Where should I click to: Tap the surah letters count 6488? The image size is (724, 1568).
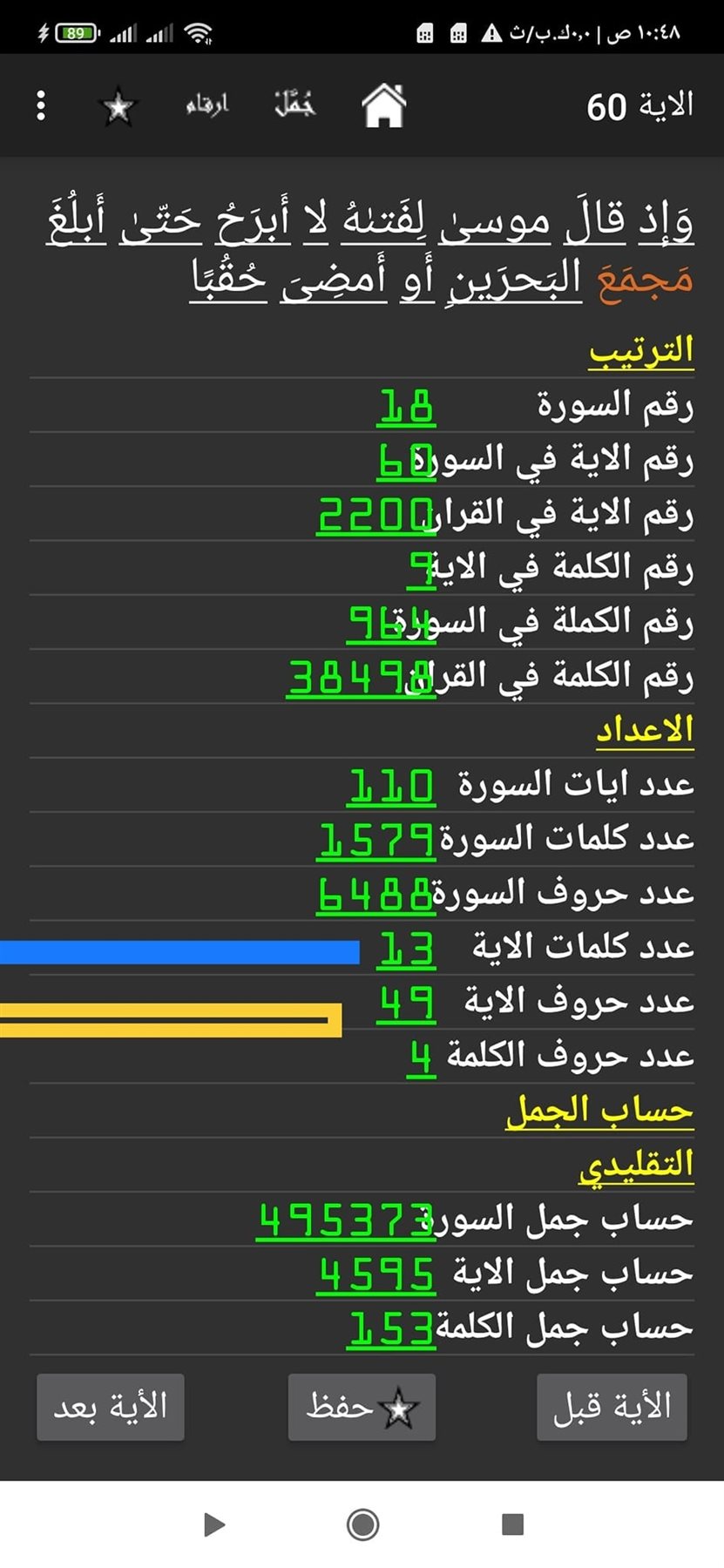coord(376,895)
